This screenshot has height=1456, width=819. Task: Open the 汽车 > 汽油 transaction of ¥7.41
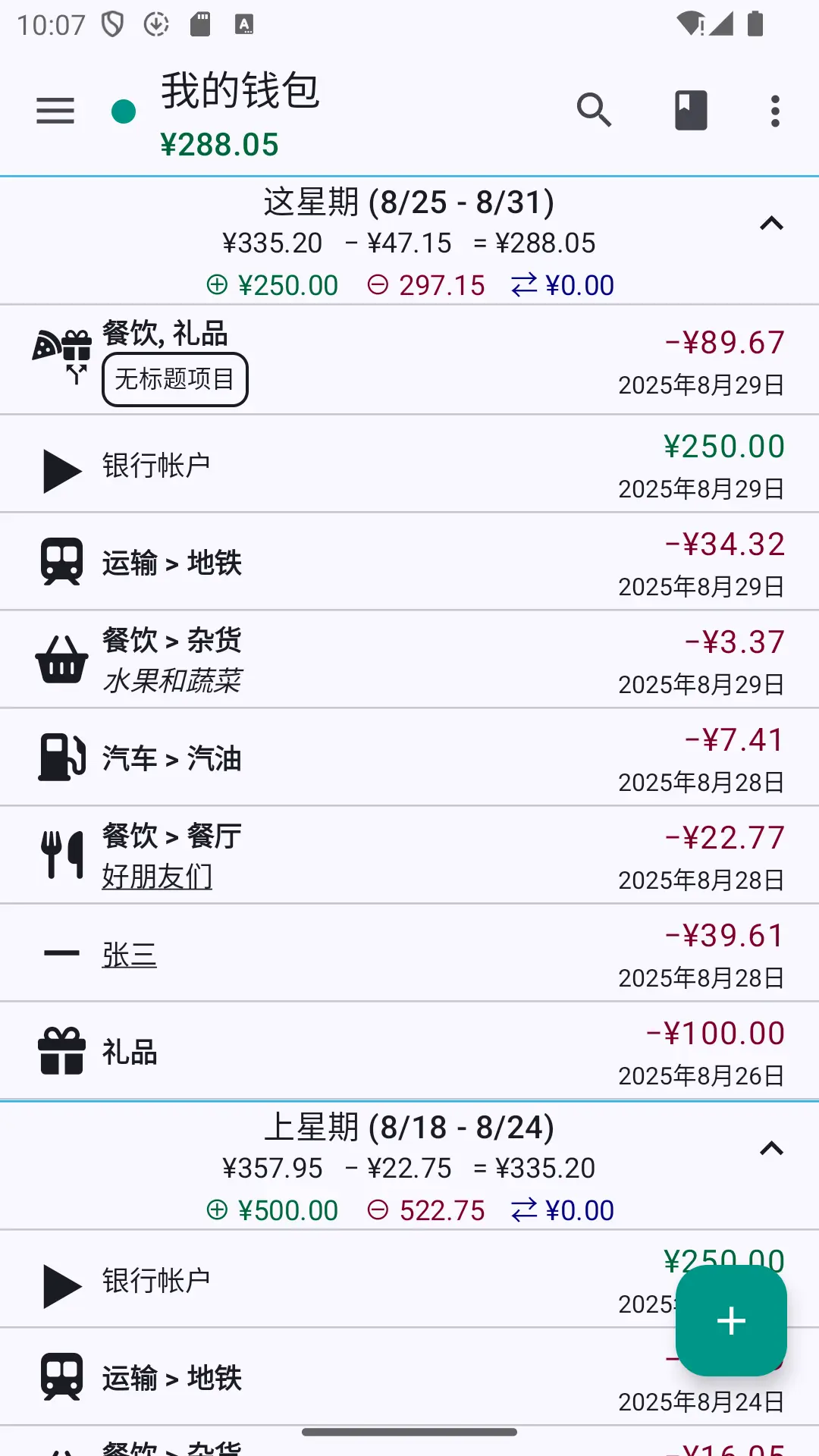click(409, 758)
